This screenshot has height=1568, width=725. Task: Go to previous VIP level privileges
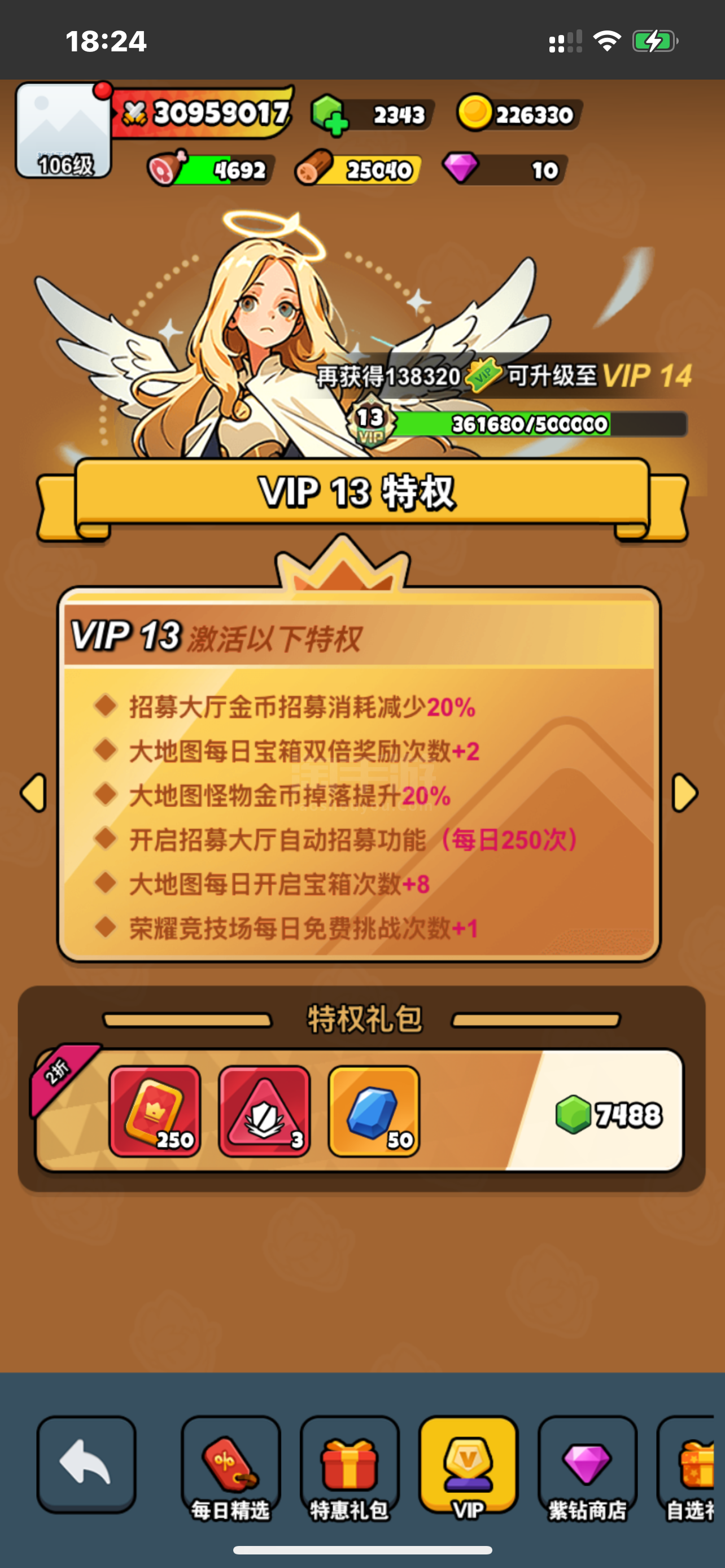coord(33,792)
